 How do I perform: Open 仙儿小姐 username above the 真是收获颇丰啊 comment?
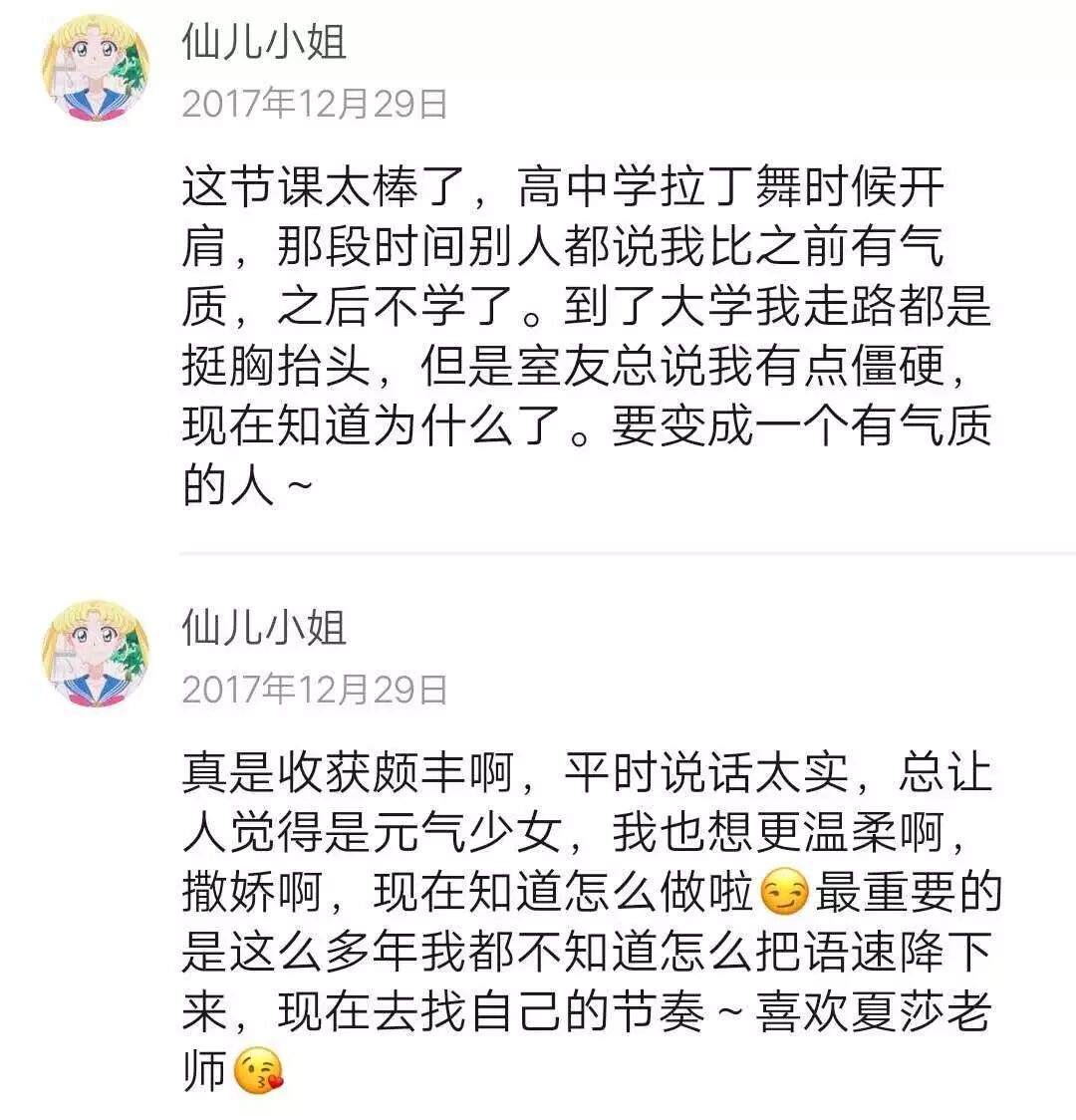point(263,628)
